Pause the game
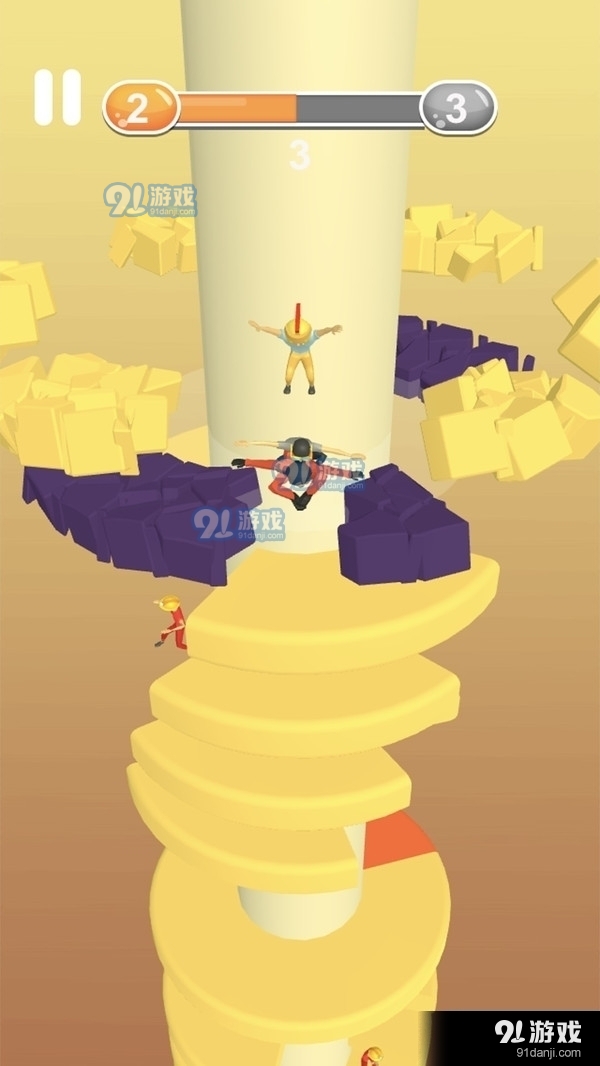The image size is (600, 1066). (57, 97)
